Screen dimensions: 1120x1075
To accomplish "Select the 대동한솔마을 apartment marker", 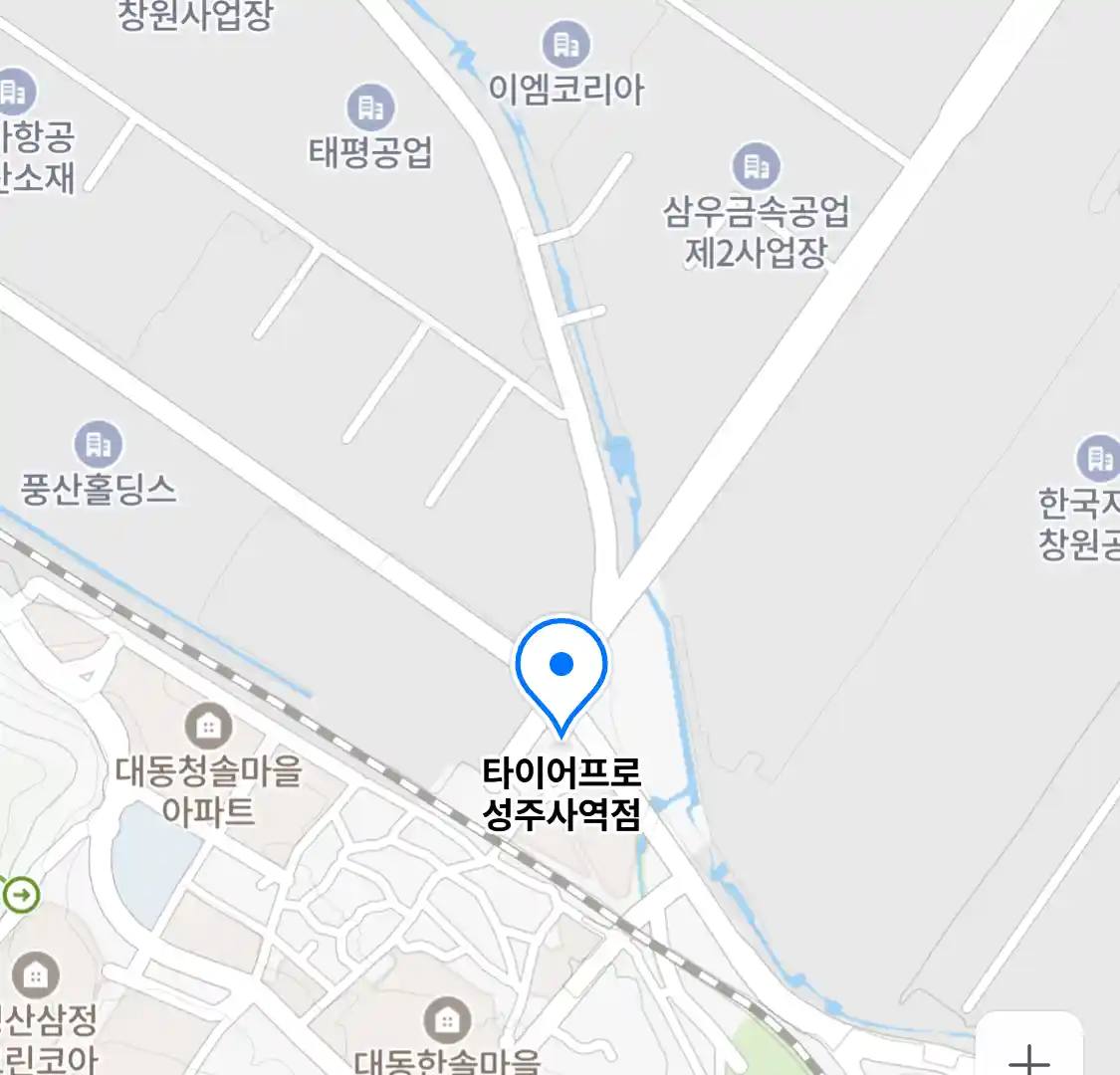I will click(x=447, y=1020).
